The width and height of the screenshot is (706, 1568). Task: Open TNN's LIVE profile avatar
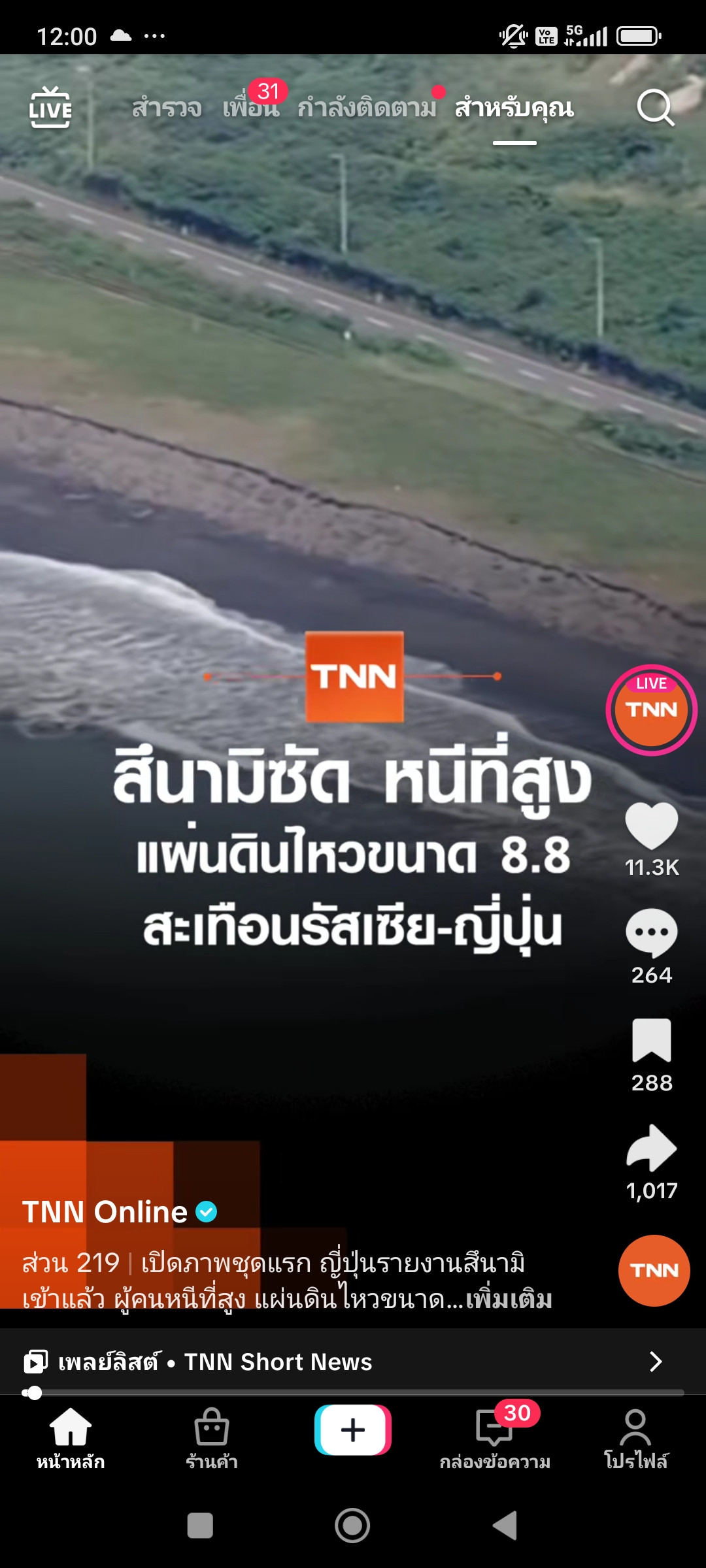point(651,710)
